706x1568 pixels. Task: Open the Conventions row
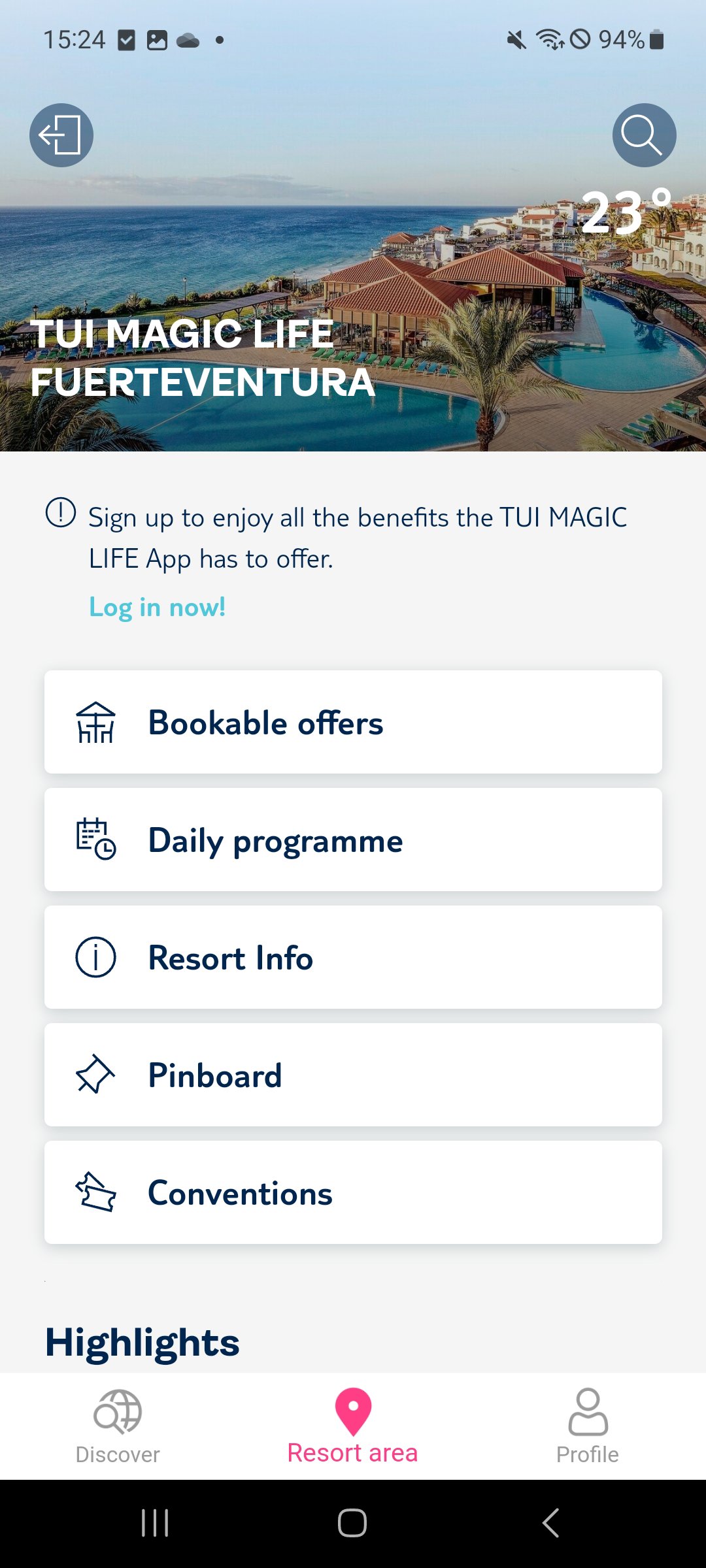click(x=353, y=1192)
